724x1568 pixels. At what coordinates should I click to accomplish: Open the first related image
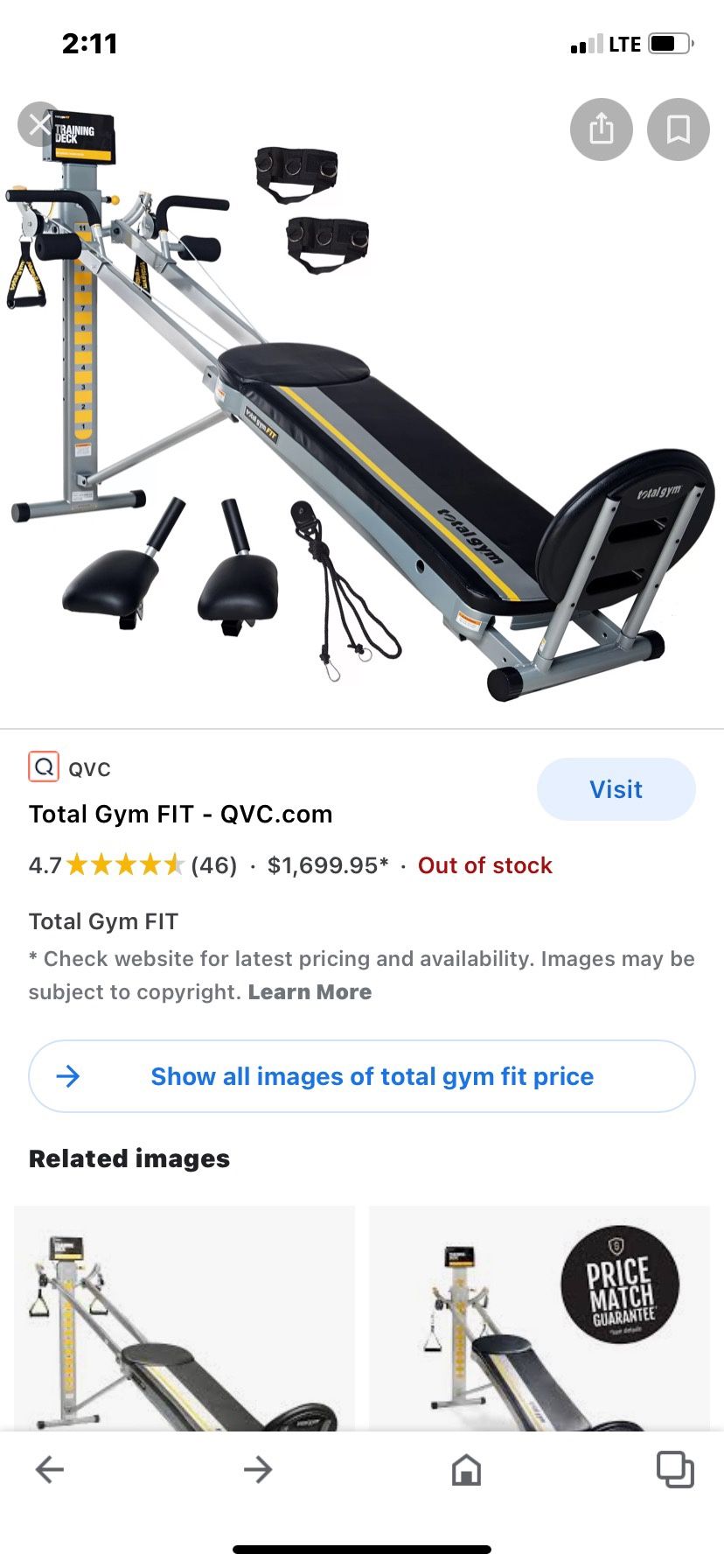click(184, 1318)
